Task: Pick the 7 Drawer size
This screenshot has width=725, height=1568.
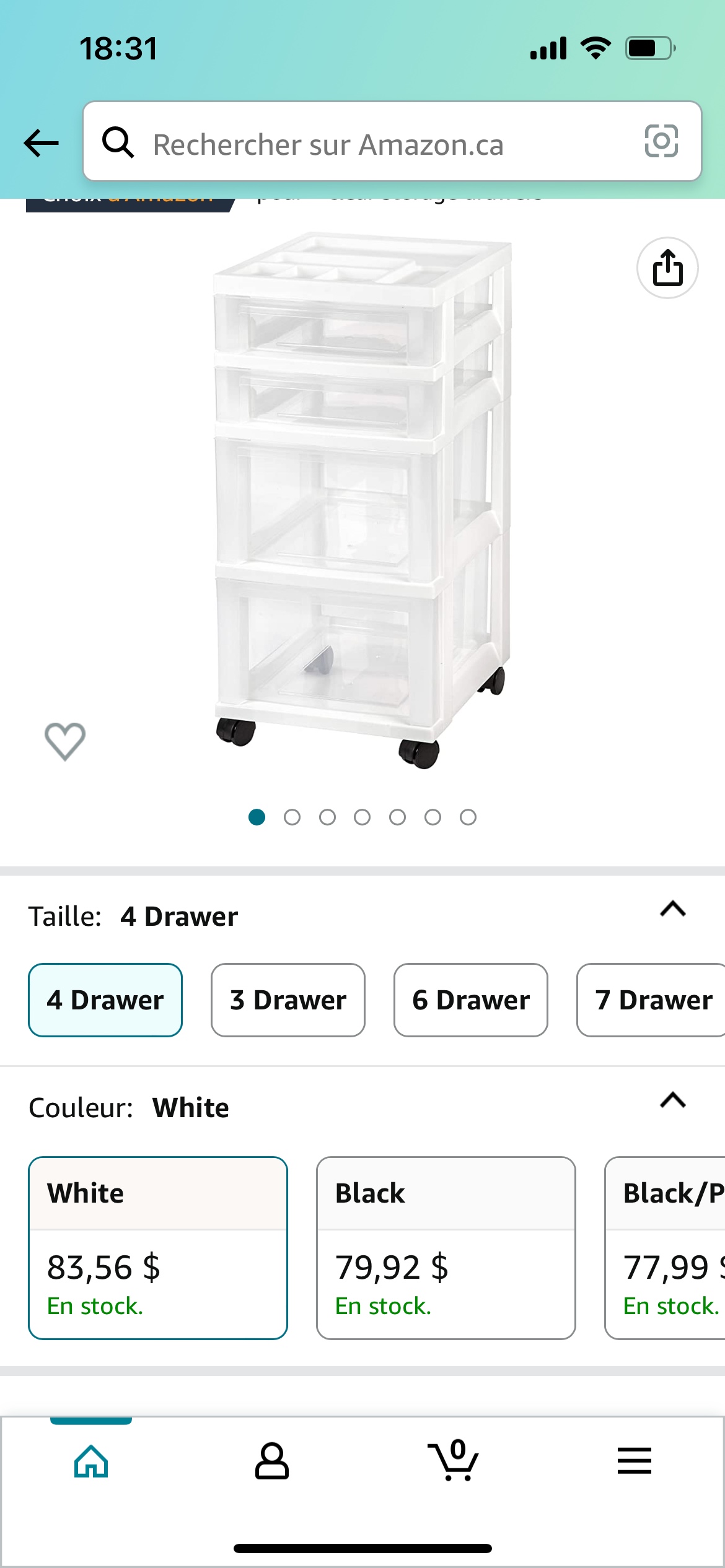Action: [652, 1000]
